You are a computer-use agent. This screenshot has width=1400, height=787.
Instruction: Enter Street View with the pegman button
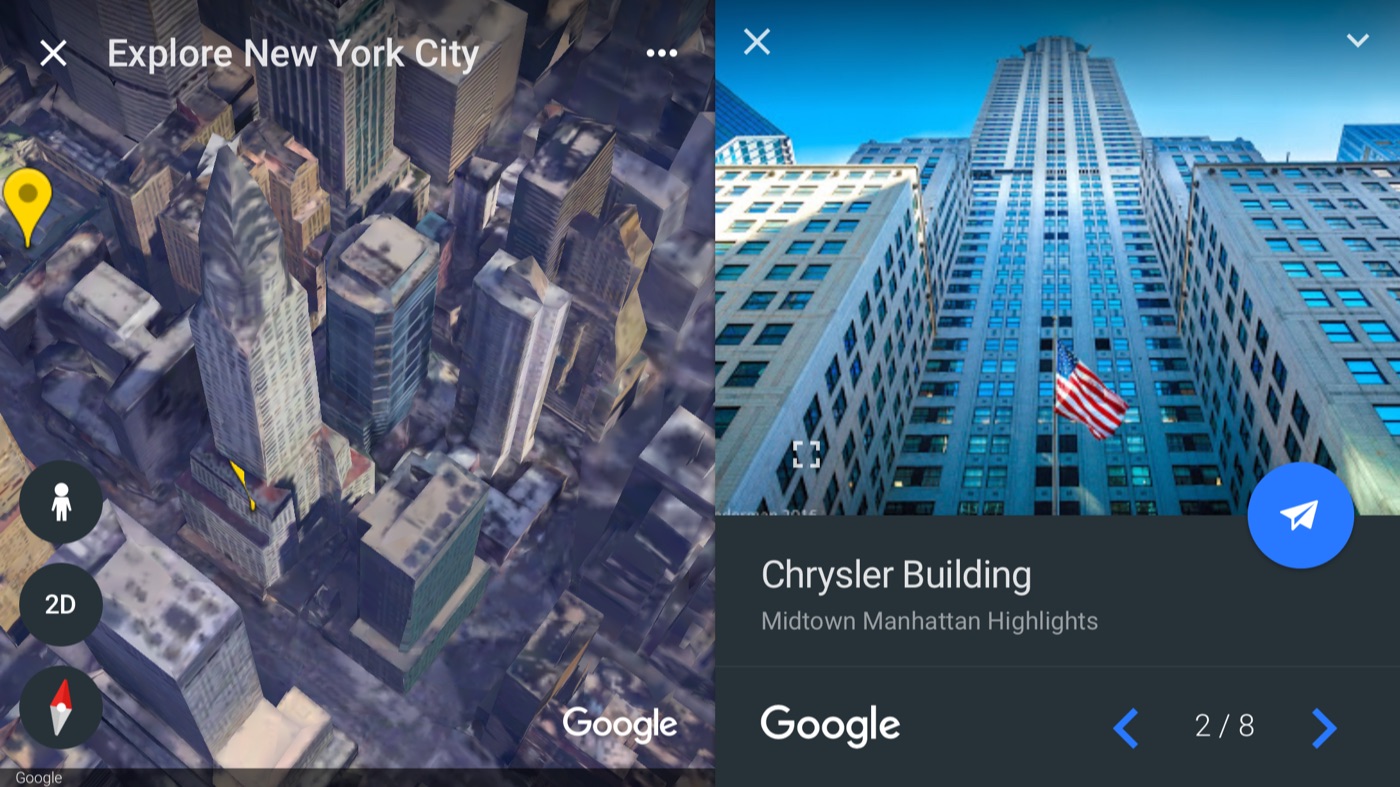61,502
